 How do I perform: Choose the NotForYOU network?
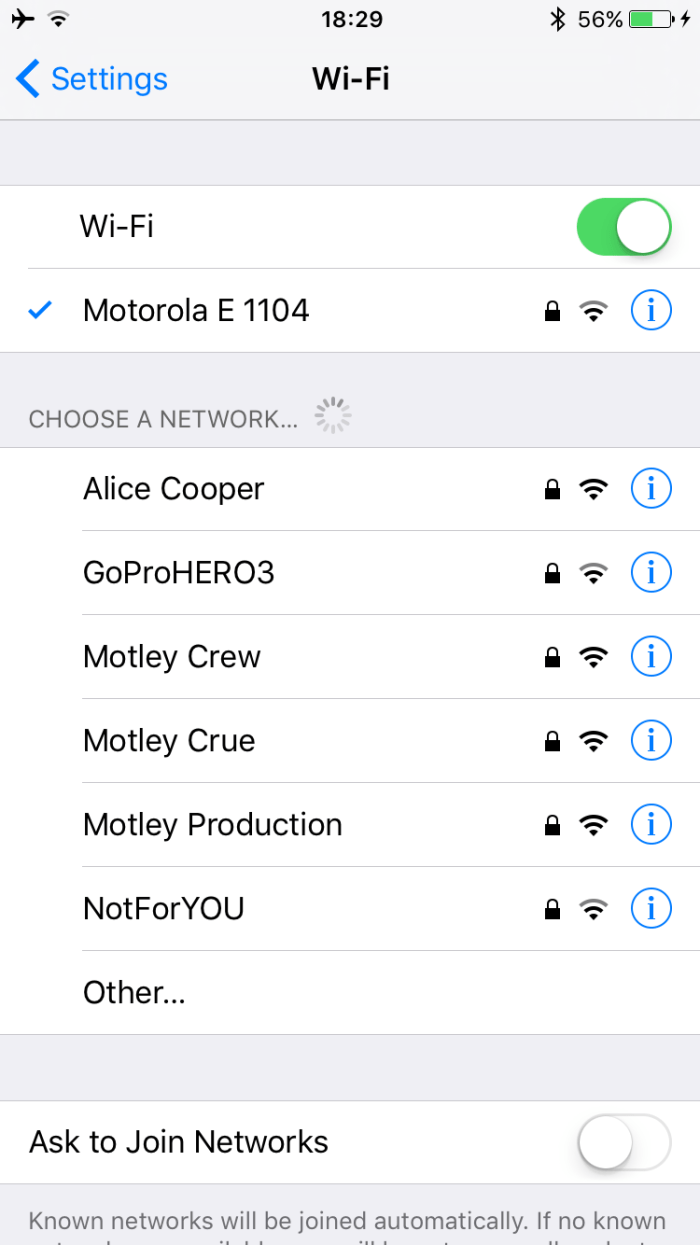coord(164,909)
